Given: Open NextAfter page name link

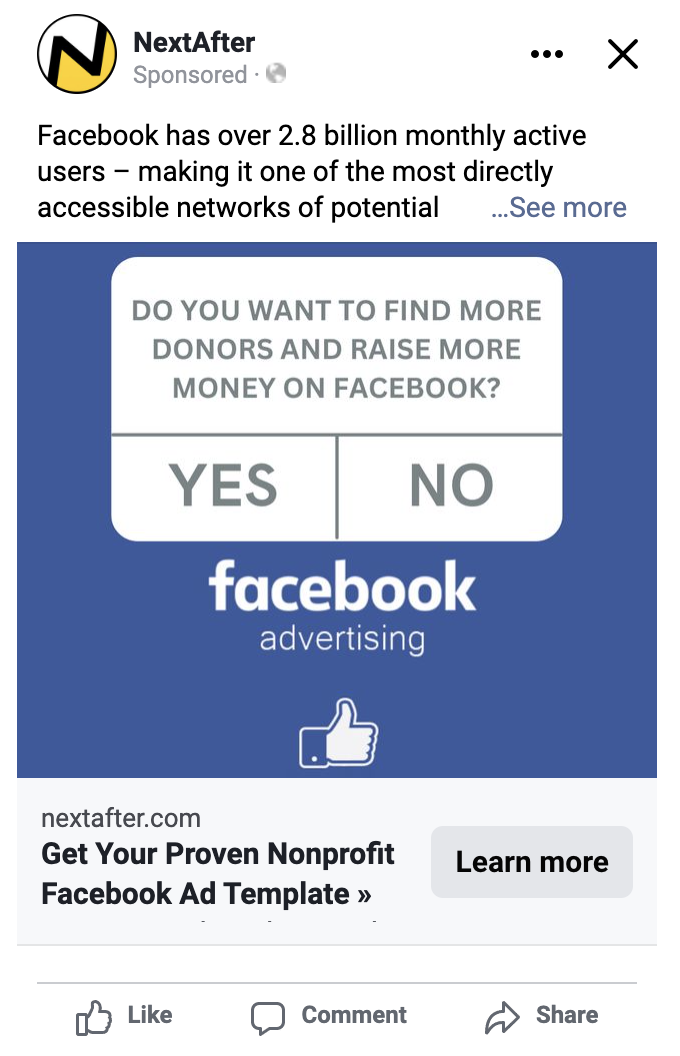Looking at the screenshot, I should [x=194, y=42].
